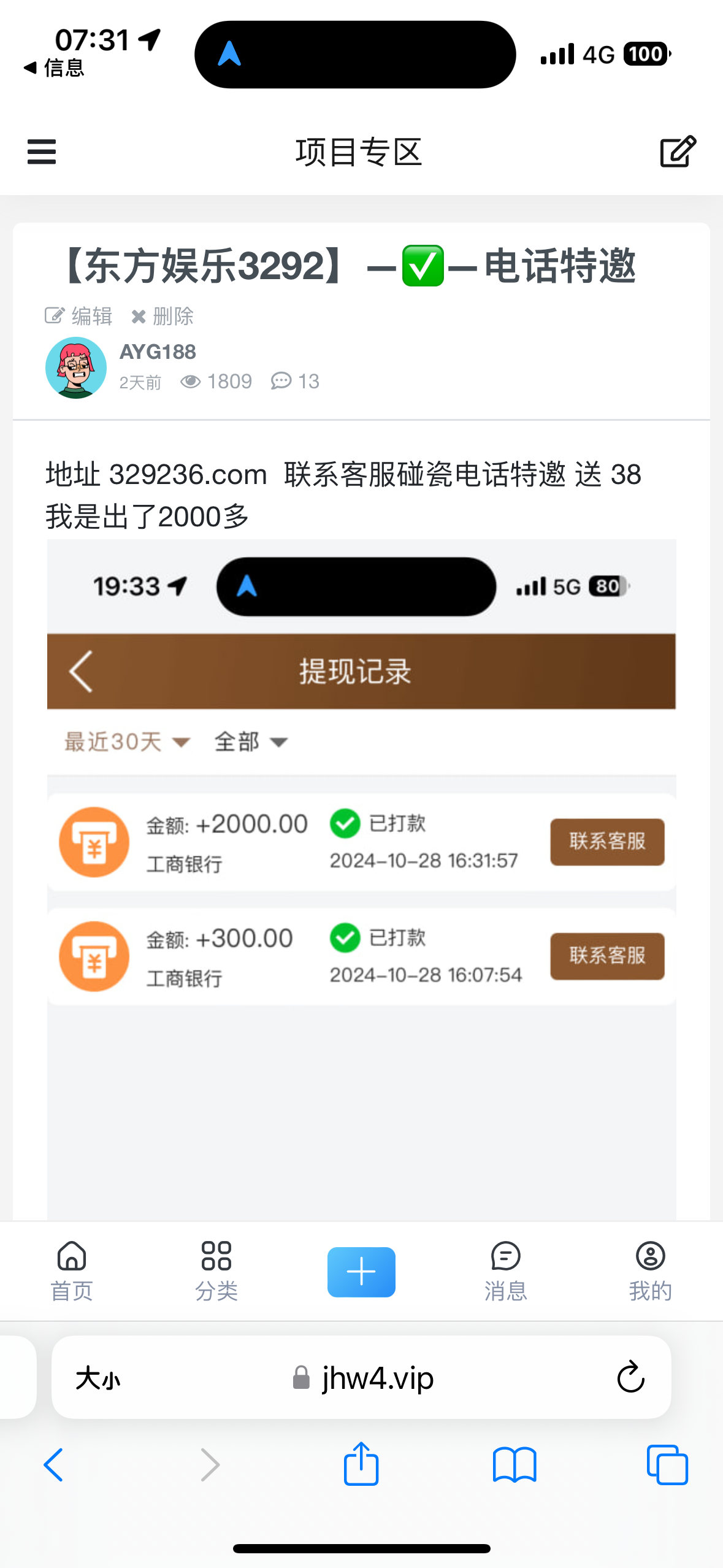Screen dimensions: 723x1568
Task: Share this page from Safari toolbar
Action: (x=361, y=1464)
